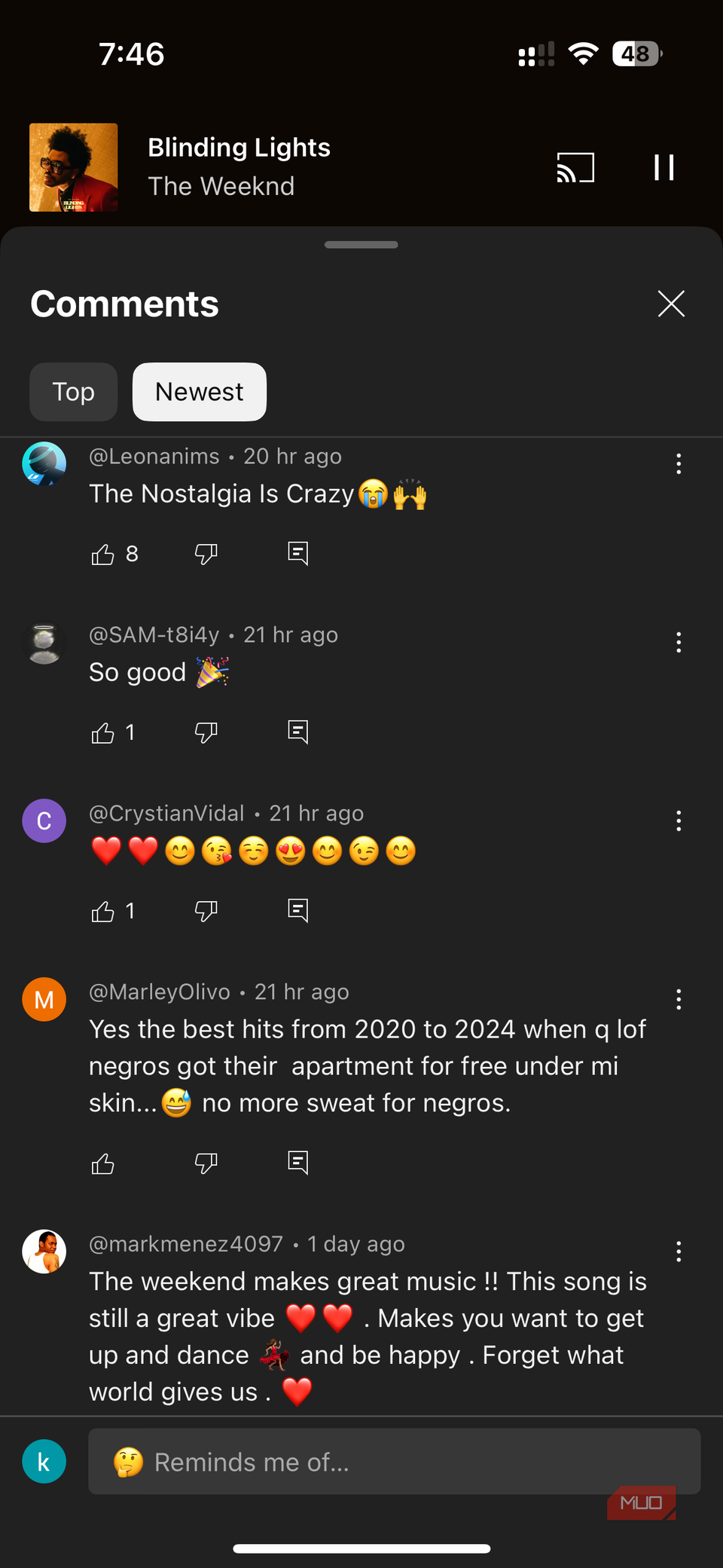Dislike @Leonanims' comment
This screenshot has width=723, height=1568.
tap(206, 555)
